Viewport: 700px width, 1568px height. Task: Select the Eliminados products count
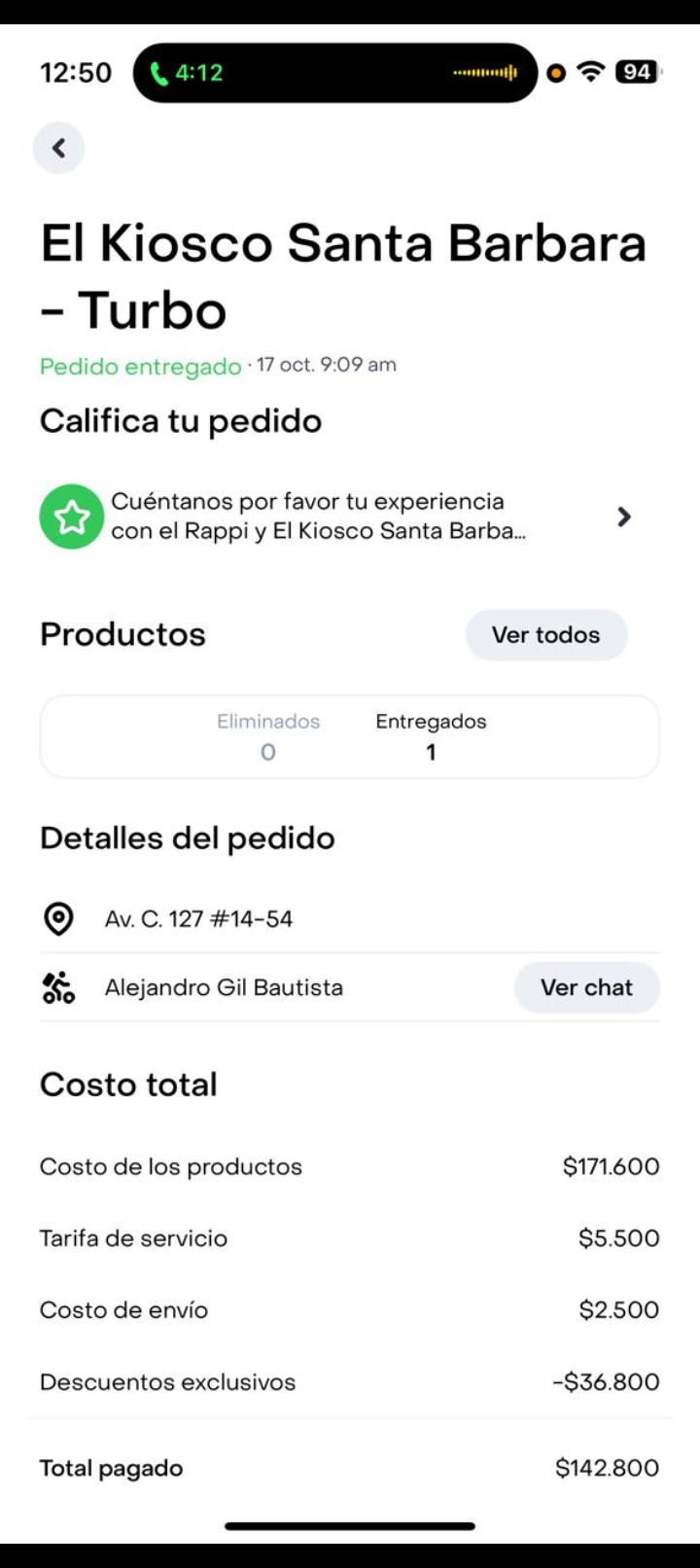[x=268, y=736]
